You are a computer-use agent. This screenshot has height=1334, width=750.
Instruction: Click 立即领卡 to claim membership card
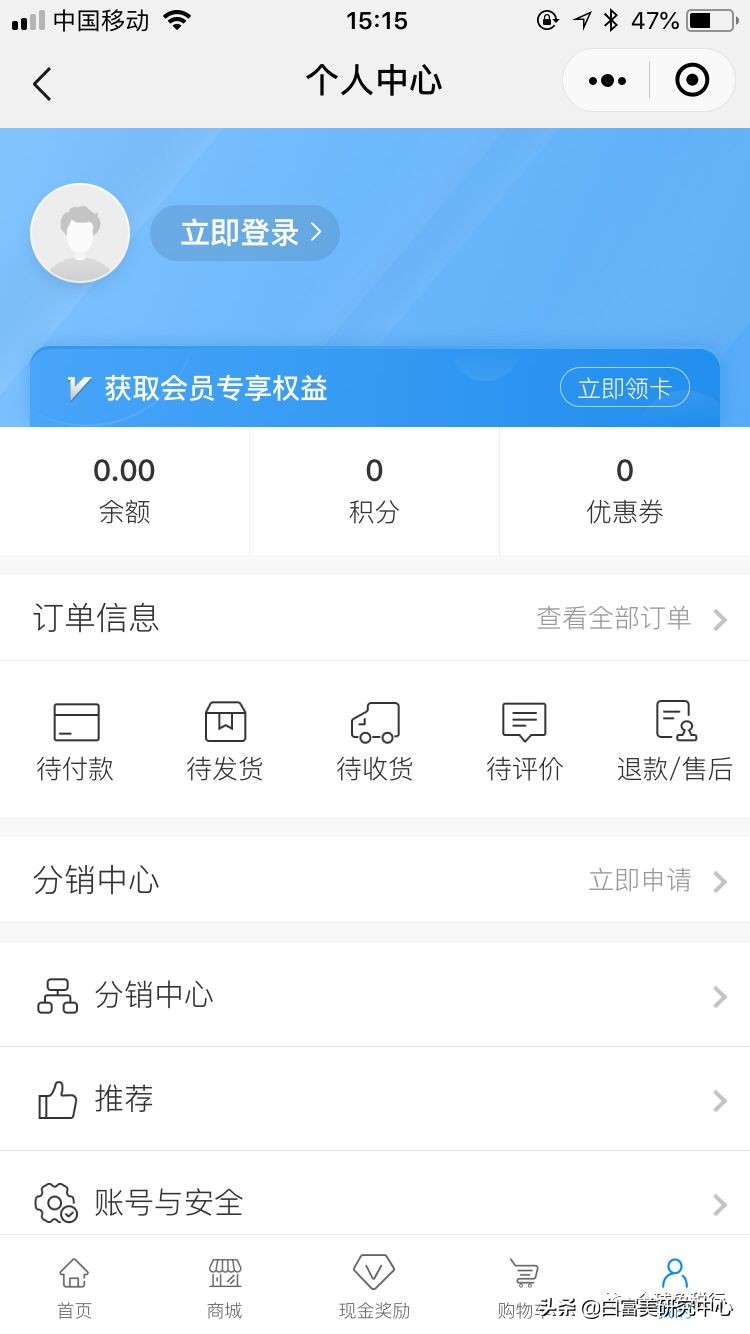coord(625,386)
